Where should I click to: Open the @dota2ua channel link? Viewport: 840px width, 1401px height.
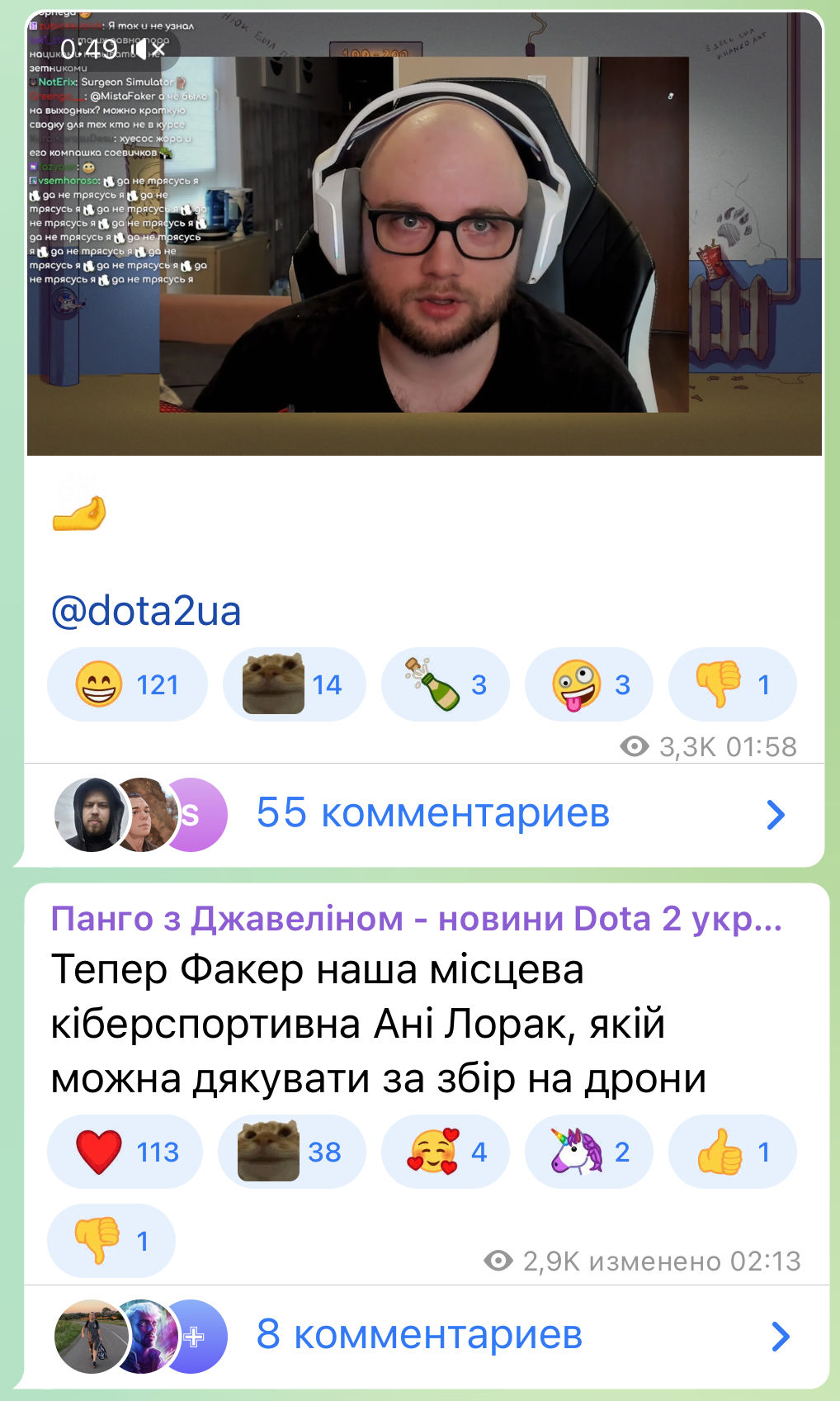146,612
